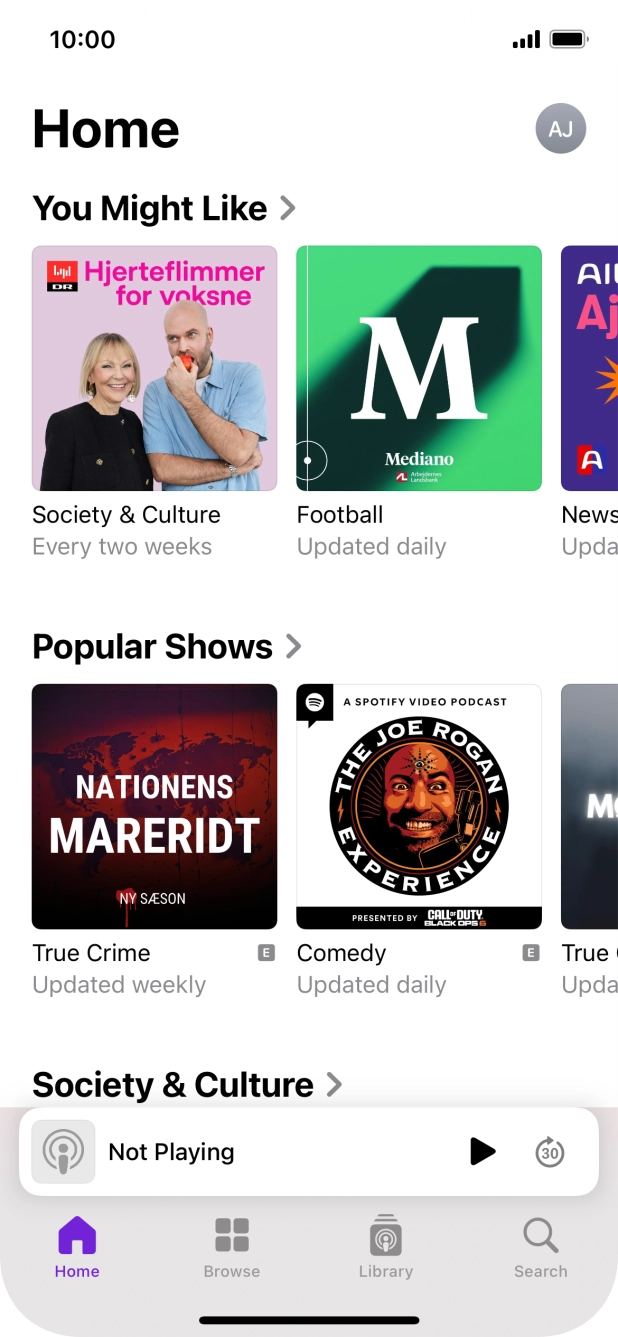Start playback in the mini player

point(483,1151)
